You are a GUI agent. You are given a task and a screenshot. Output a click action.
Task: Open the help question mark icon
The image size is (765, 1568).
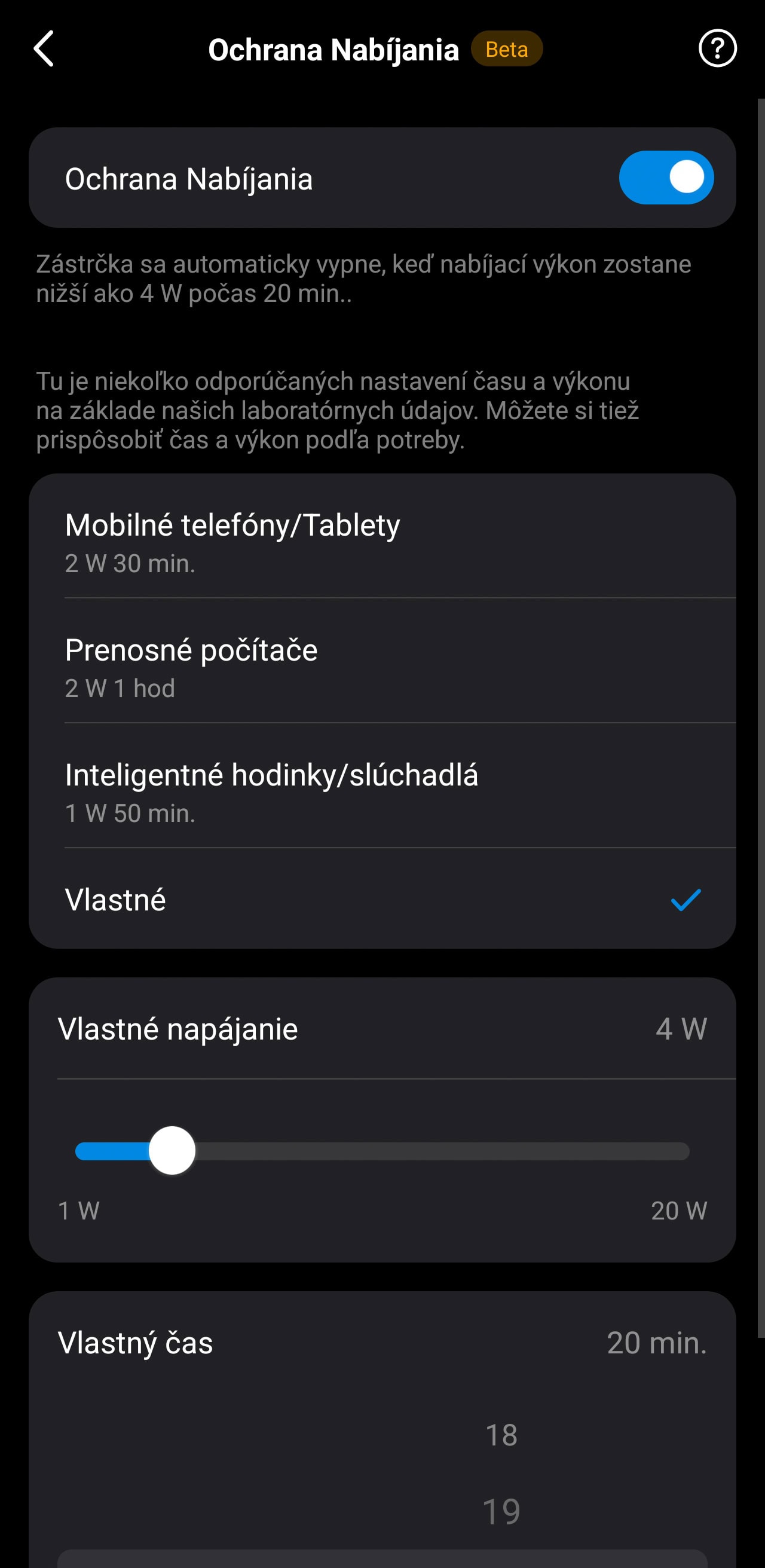click(x=718, y=48)
